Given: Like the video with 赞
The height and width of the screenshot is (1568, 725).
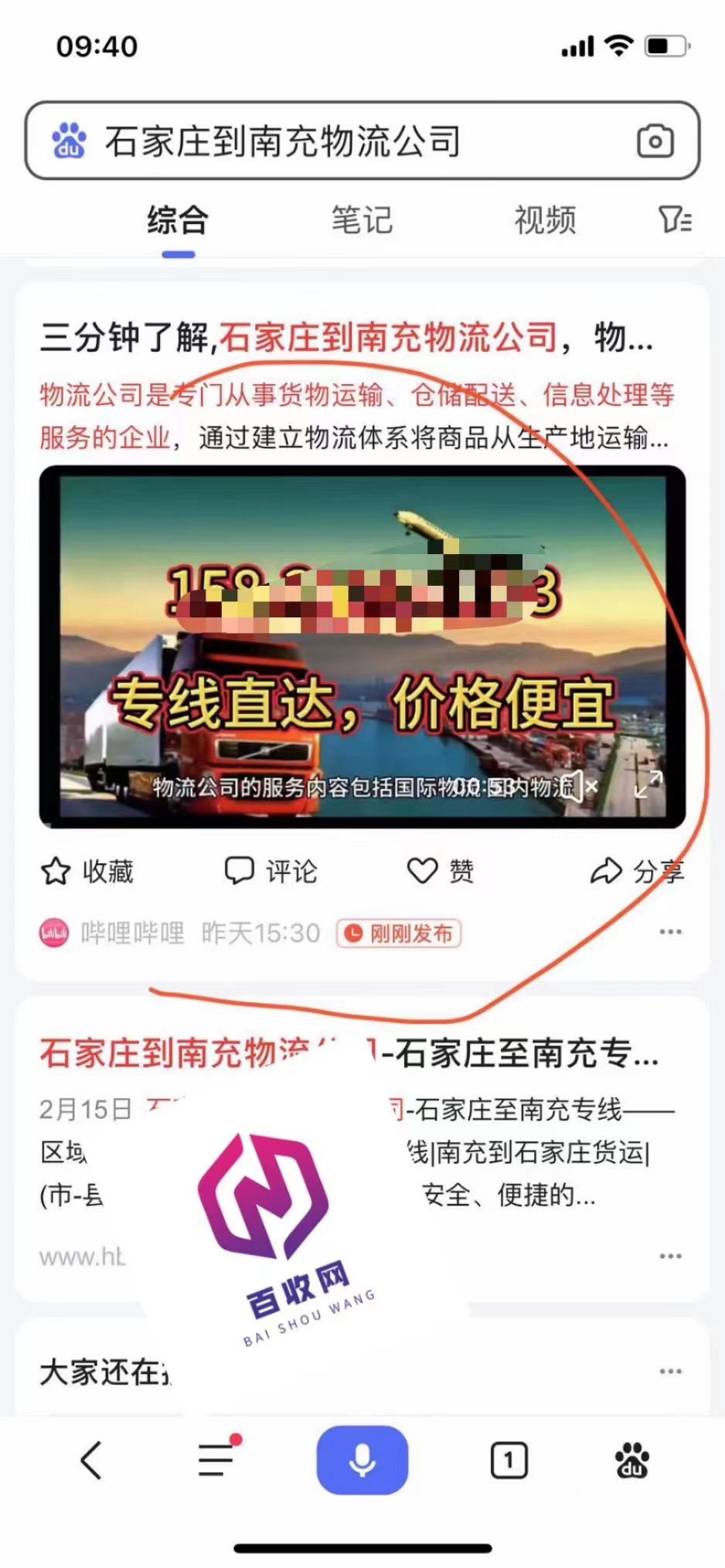Looking at the screenshot, I should [x=441, y=871].
